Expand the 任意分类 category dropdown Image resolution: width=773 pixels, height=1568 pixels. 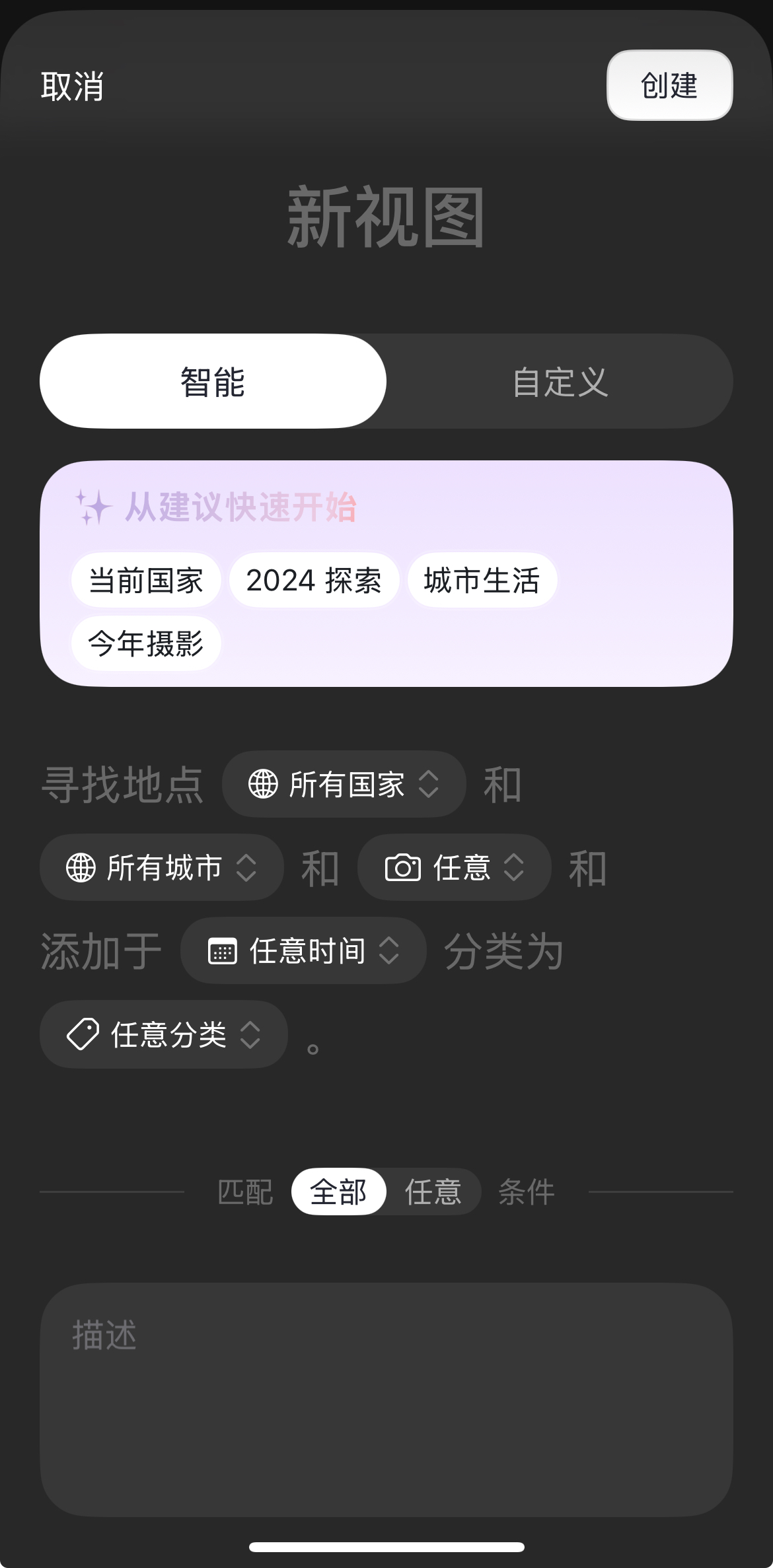[x=163, y=1034]
